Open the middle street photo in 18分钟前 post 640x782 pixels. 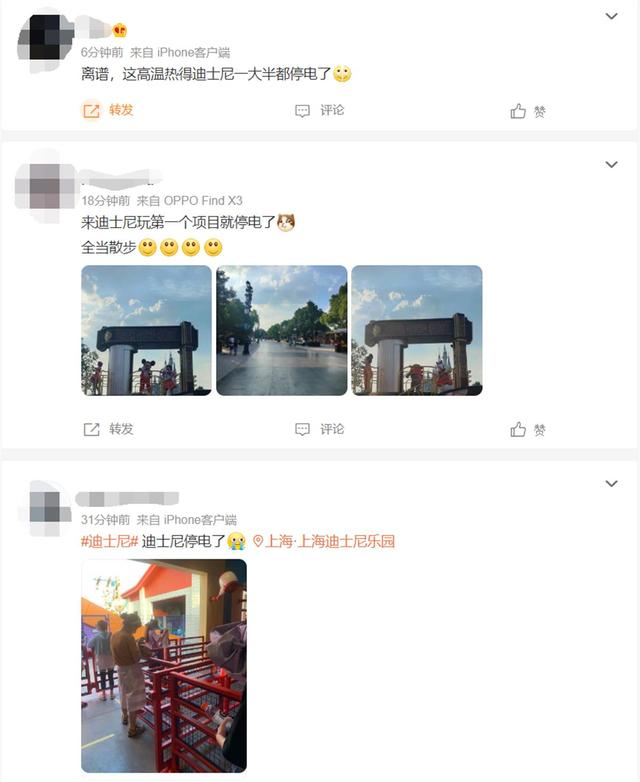click(282, 330)
